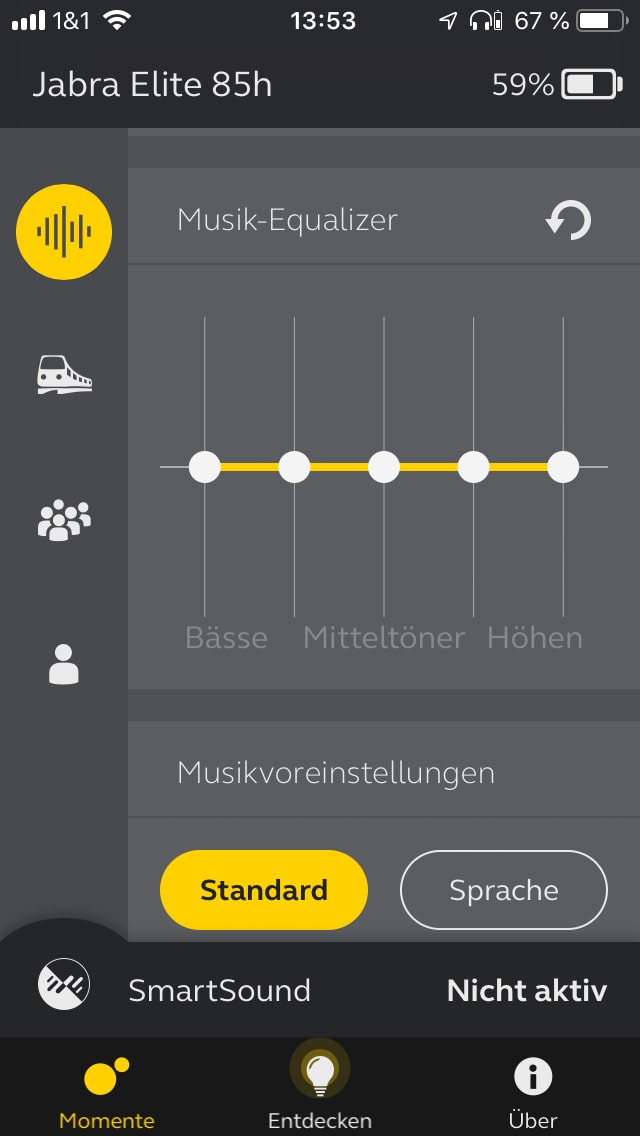This screenshot has height=1136, width=640.
Task: Tap the first Bässe equalizer slider knob
Action: pos(205,467)
